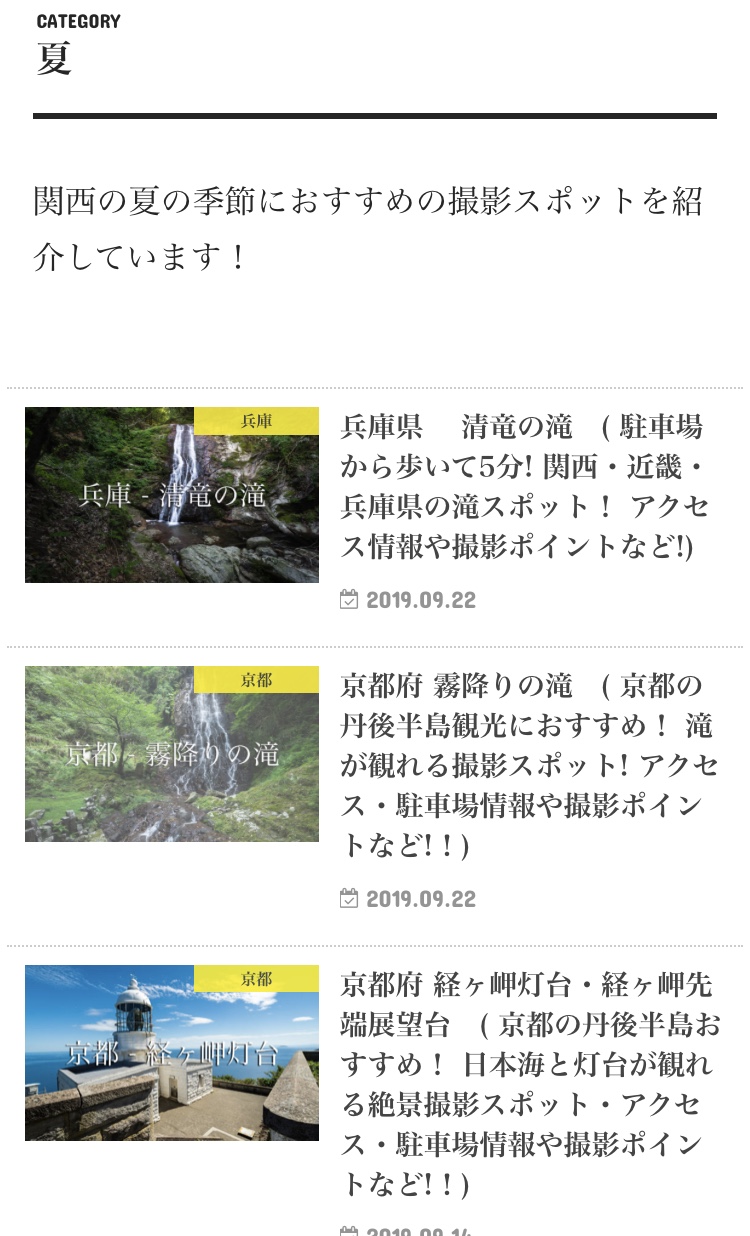
Task: Open article 京都府 経ヶ岬灯台・経ヶ岬先端展望台
Action: pos(530,1084)
